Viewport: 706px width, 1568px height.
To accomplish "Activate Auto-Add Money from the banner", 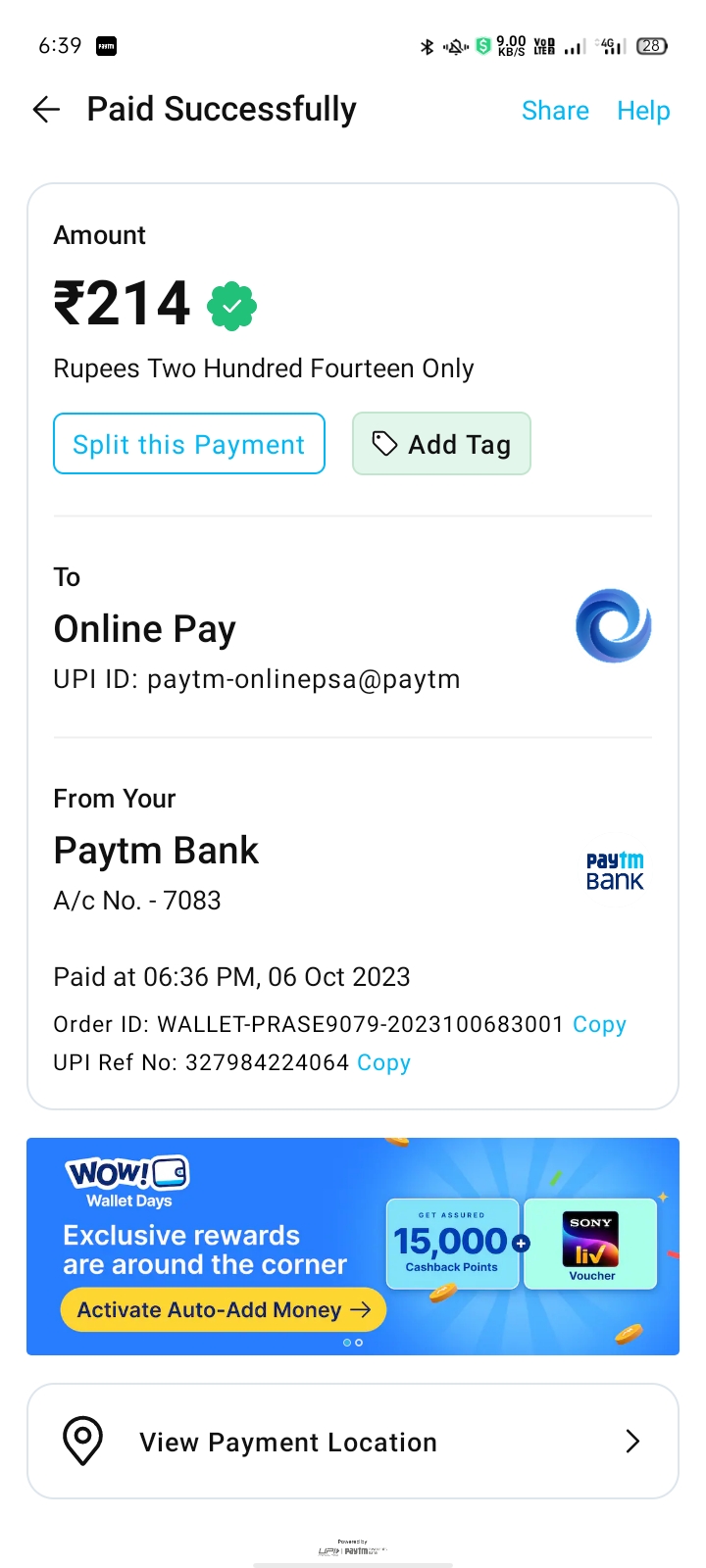I will pyautogui.click(x=224, y=1309).
